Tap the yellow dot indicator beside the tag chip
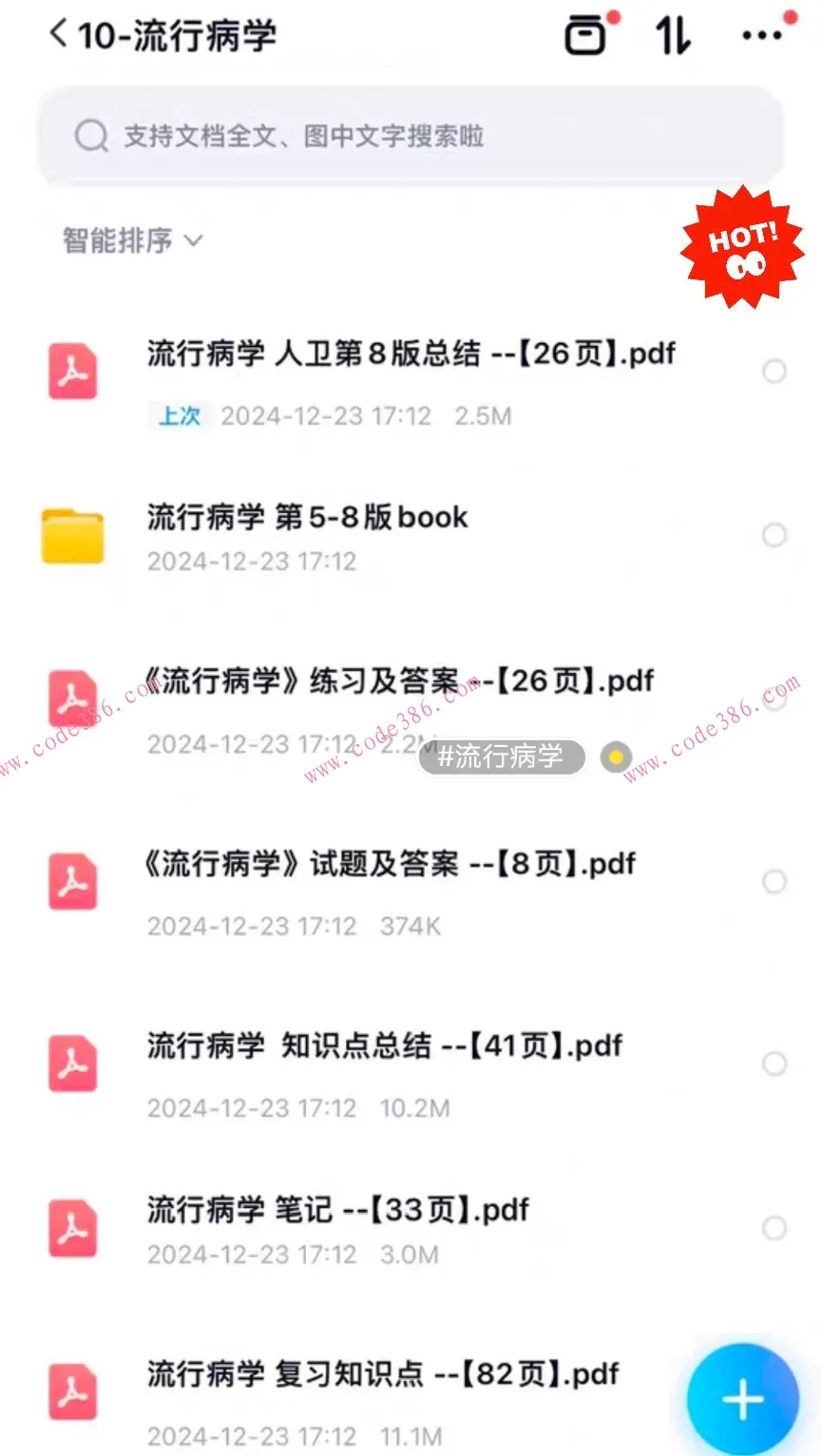Screen dimensions: 821x1456 pyautogui.click(x=616, y=757)
